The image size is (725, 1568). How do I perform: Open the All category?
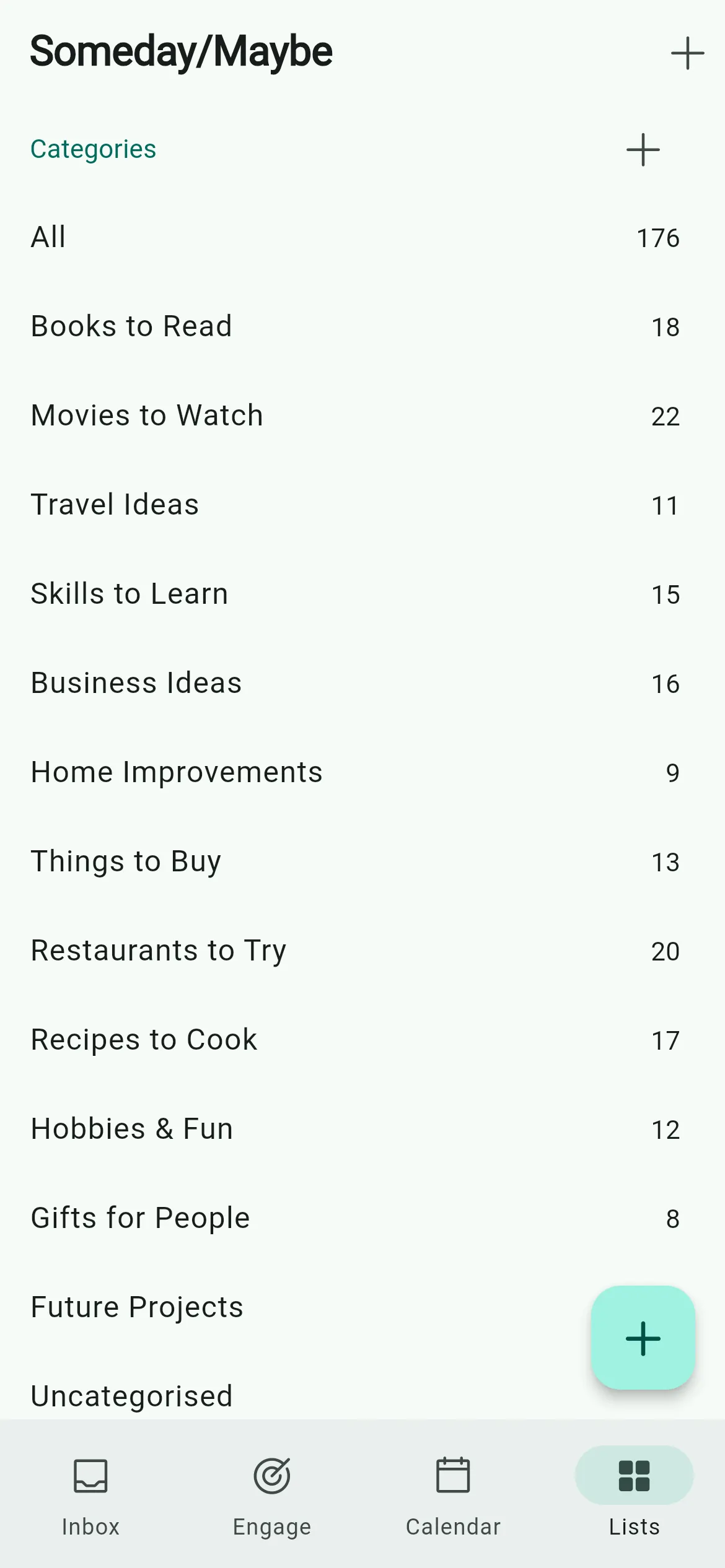click(362, 238)
